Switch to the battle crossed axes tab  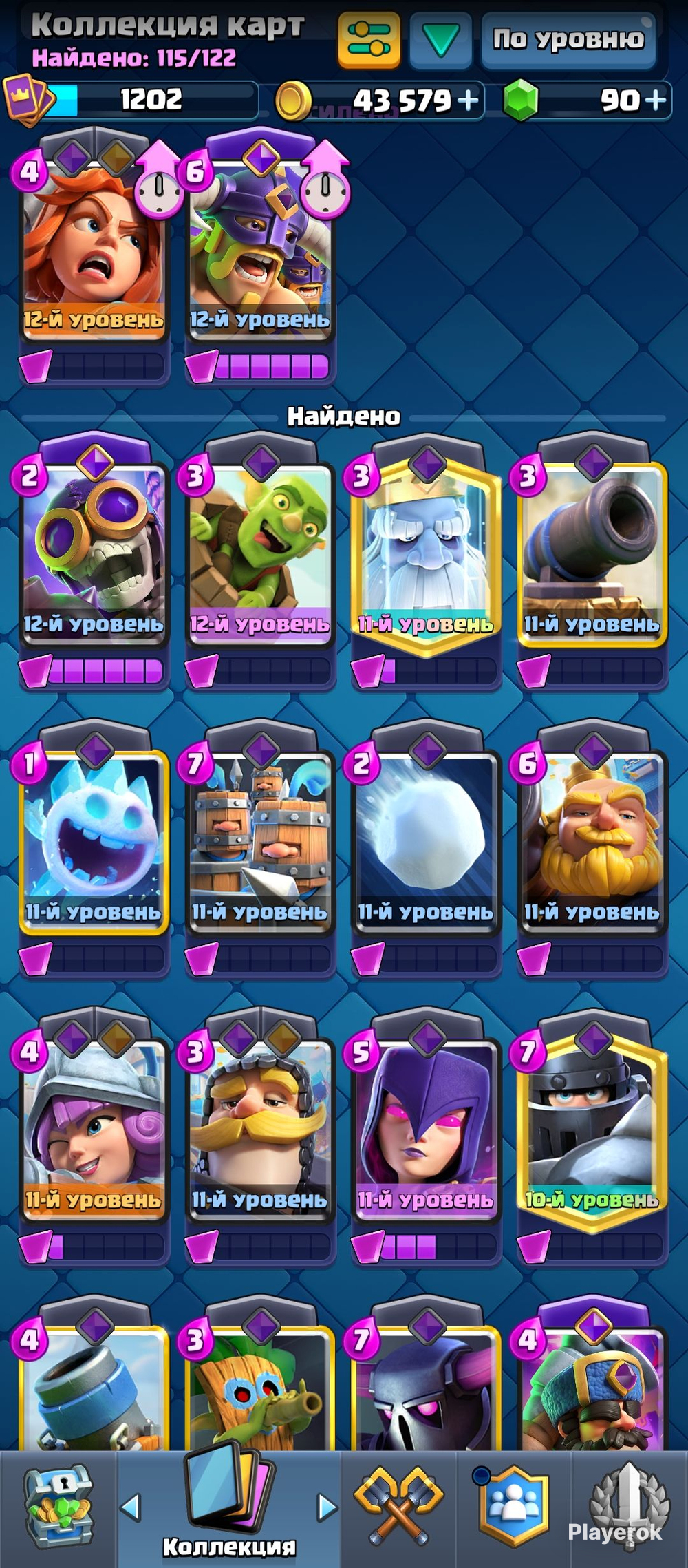399,1506
